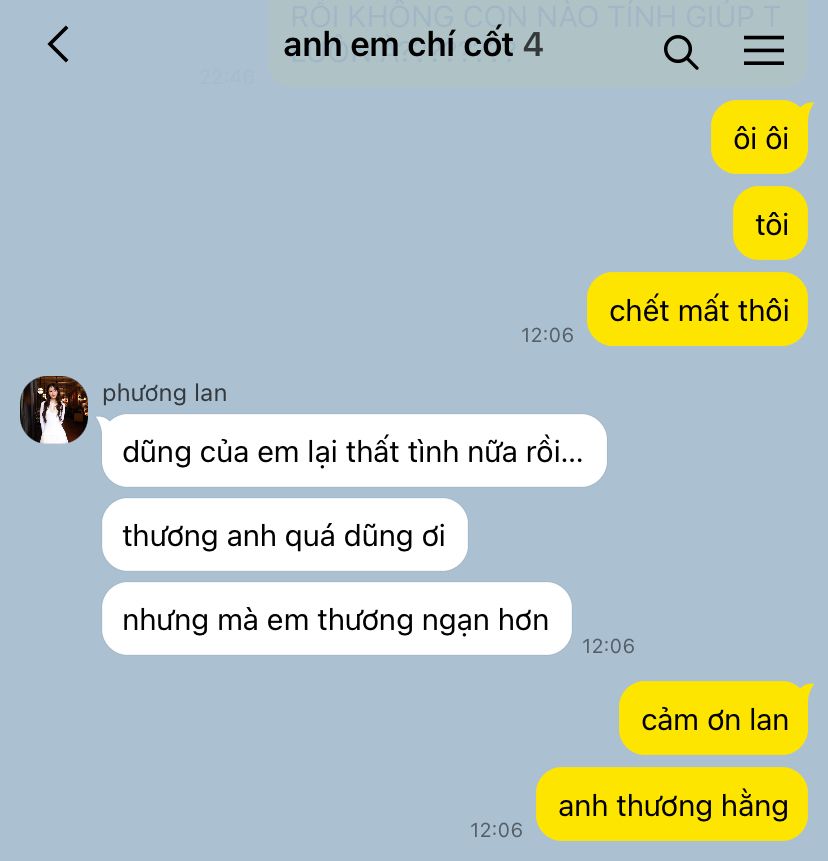Go back to the chat list
Image resolution: width=828 pixels, height=861 pixels.
point(58,46)
